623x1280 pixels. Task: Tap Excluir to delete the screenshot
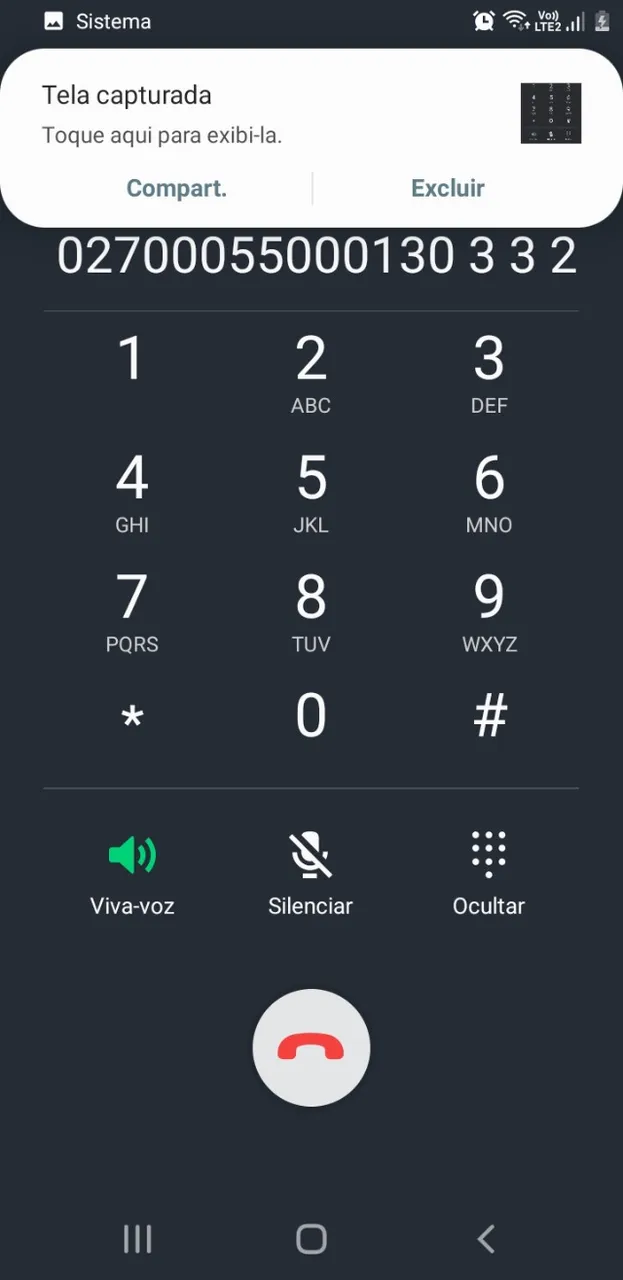click(448, 188)
